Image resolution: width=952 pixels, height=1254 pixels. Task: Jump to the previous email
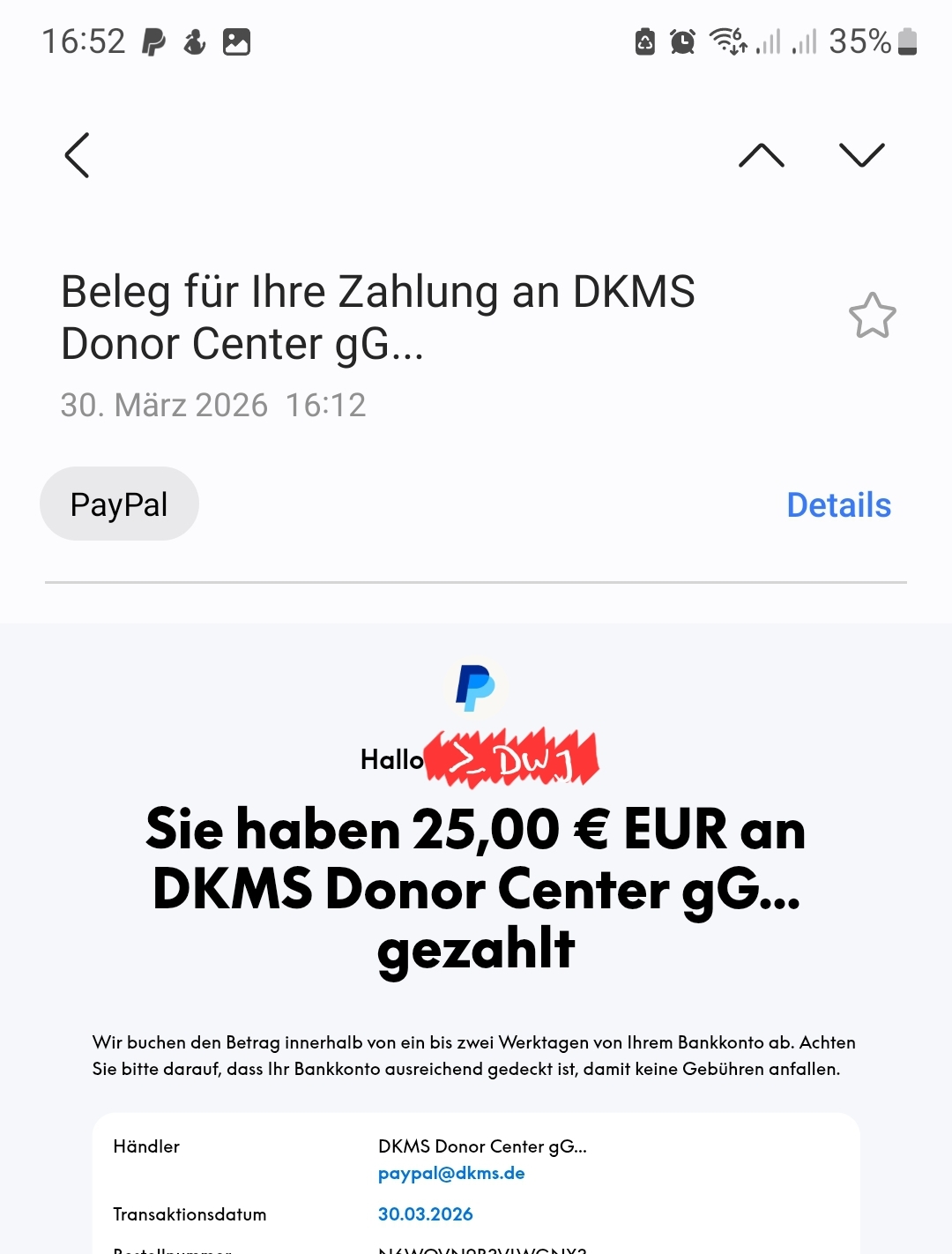762,155
